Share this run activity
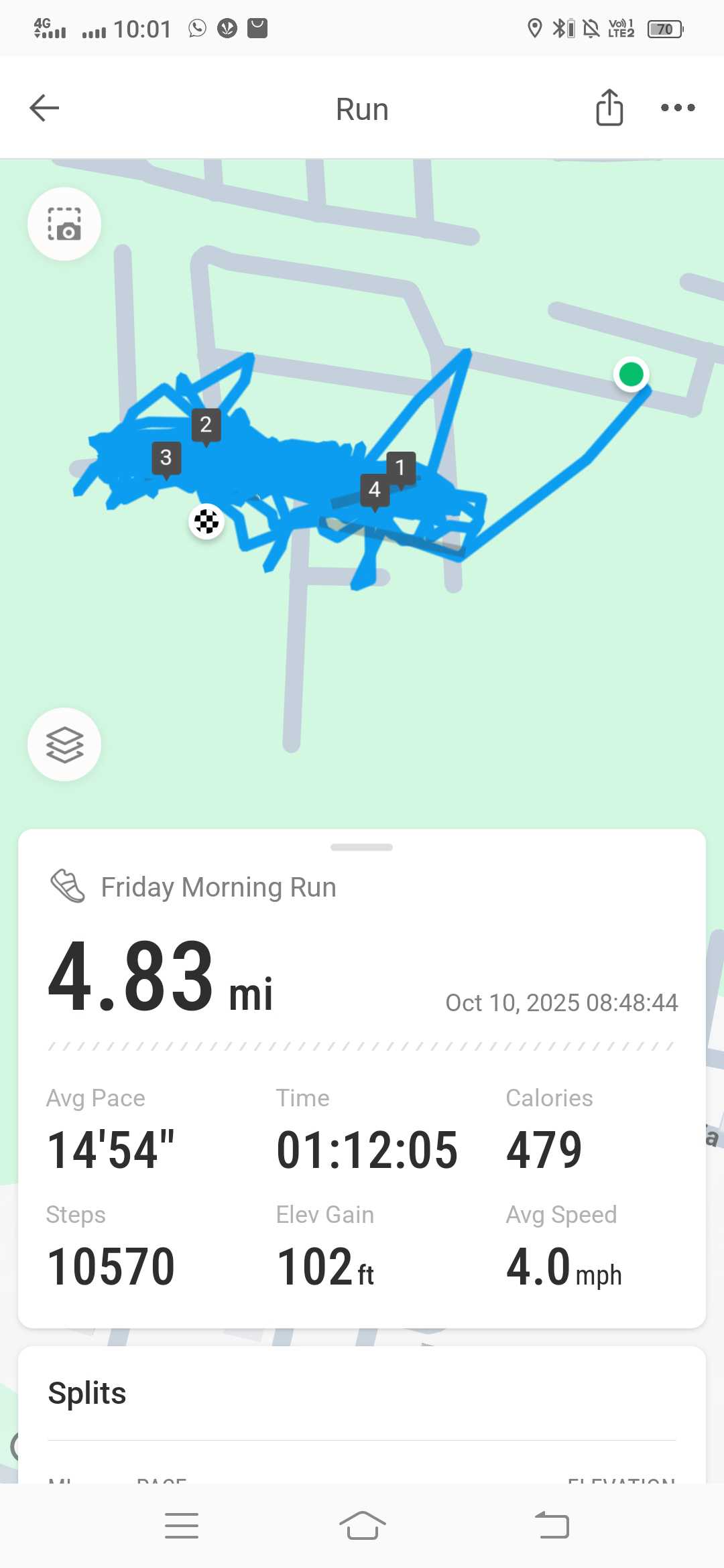724x1568 pixels. pyautogui.click(x=609, y=108)
